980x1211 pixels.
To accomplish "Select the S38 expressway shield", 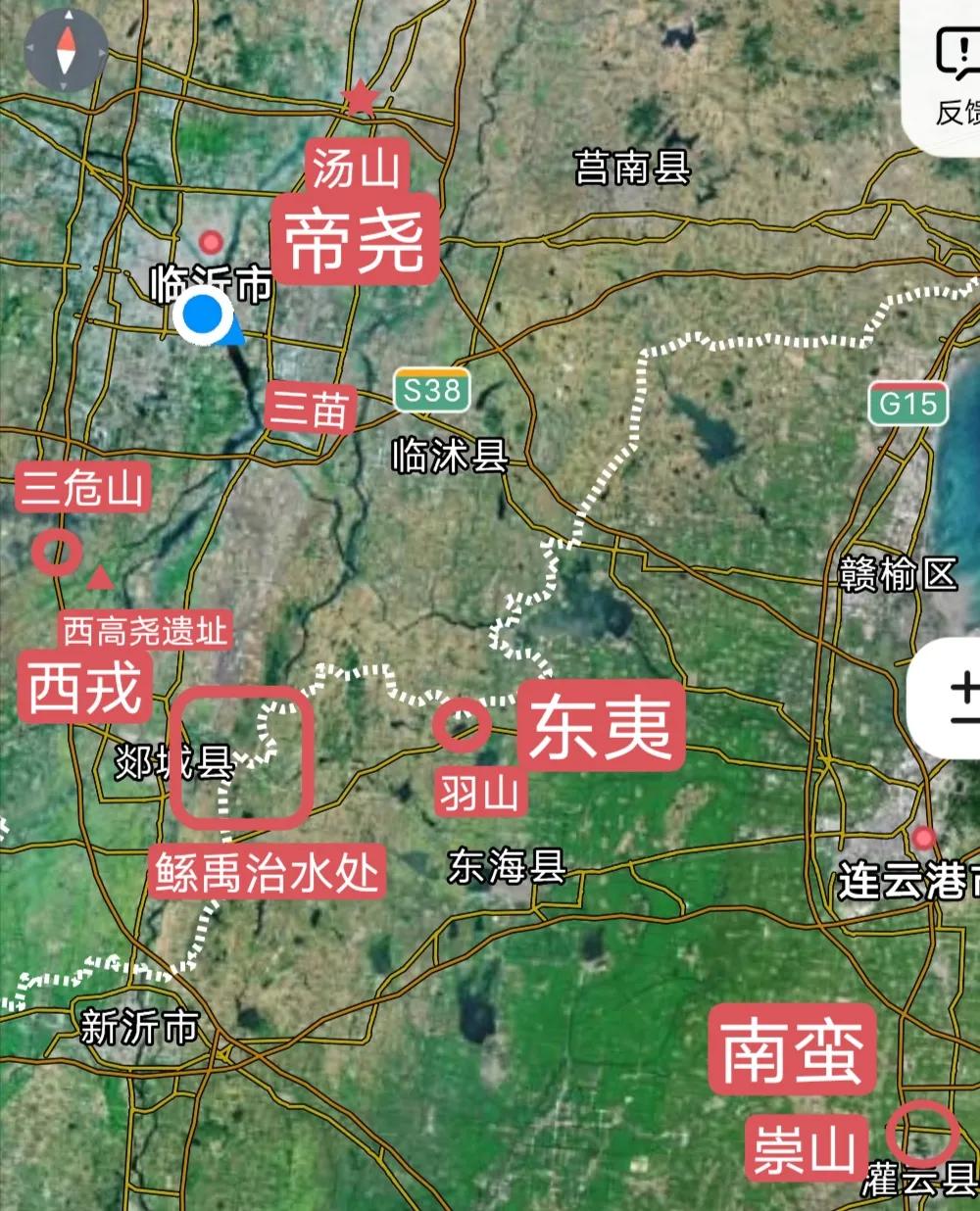I will (x=433, y=391).
